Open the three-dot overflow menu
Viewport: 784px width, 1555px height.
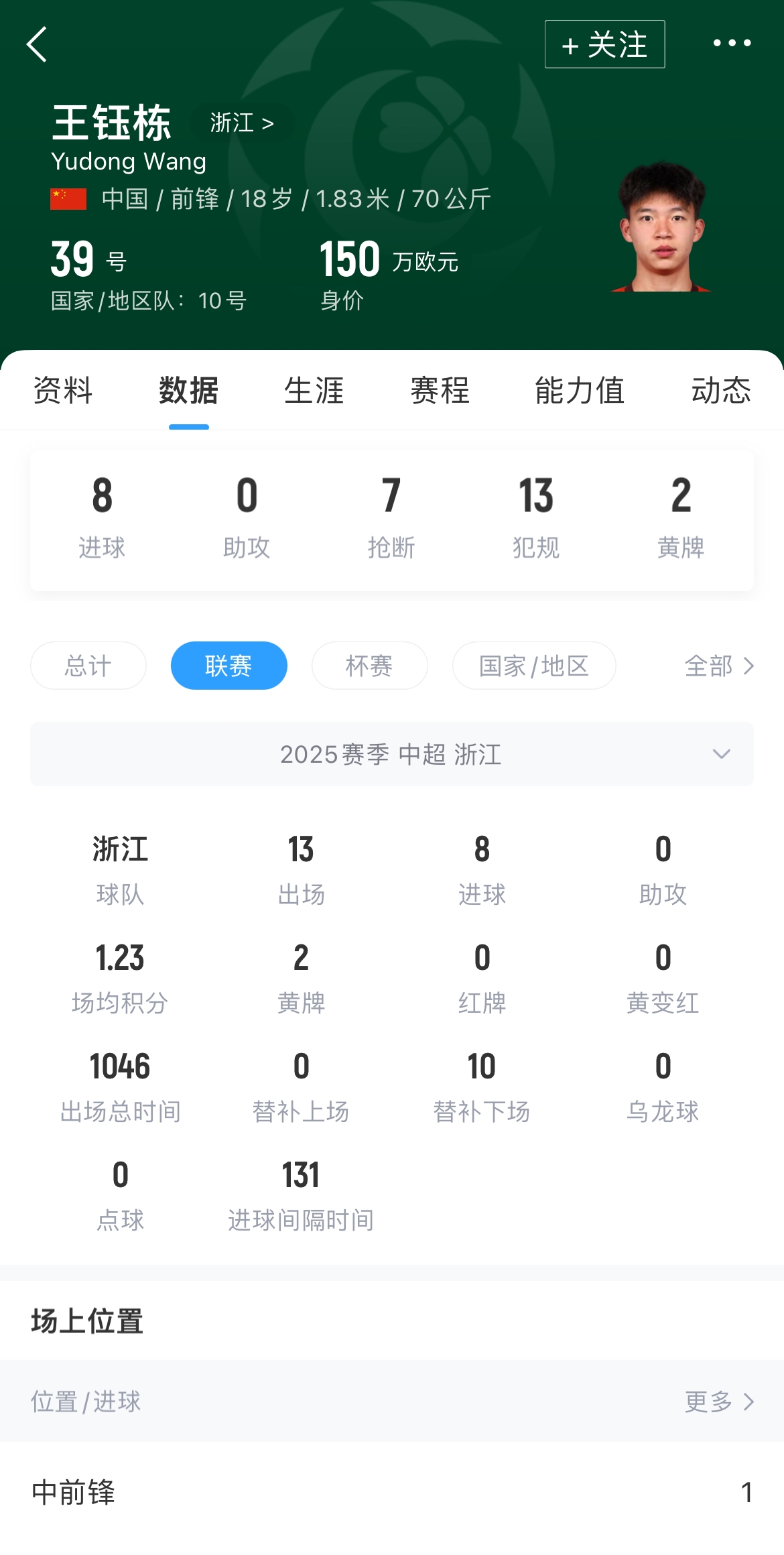click(x=732, y=44)
